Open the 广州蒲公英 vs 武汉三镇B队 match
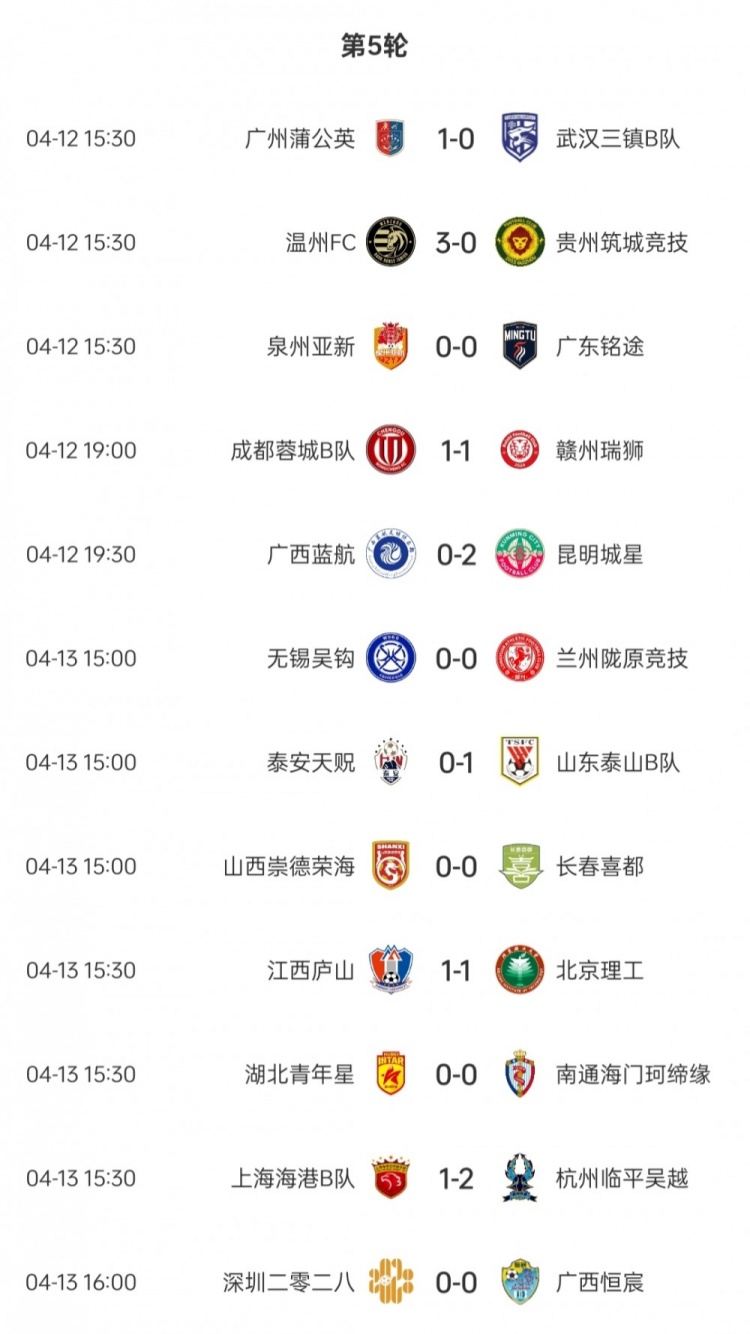Image resolution: width=750 pixels, height=1334 pixels. [x=455, y=138]
